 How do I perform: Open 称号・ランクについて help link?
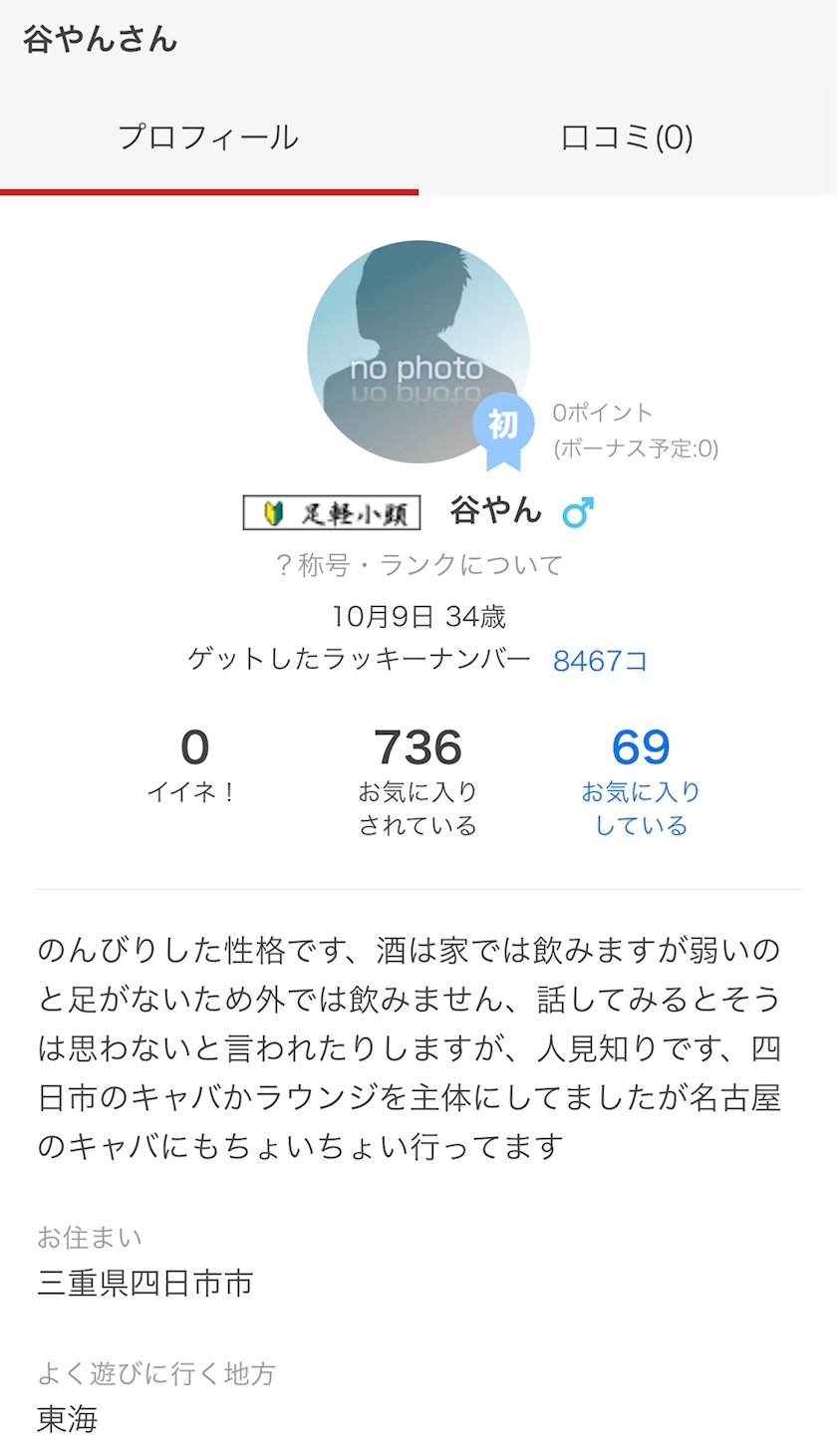tap(418, 565)
